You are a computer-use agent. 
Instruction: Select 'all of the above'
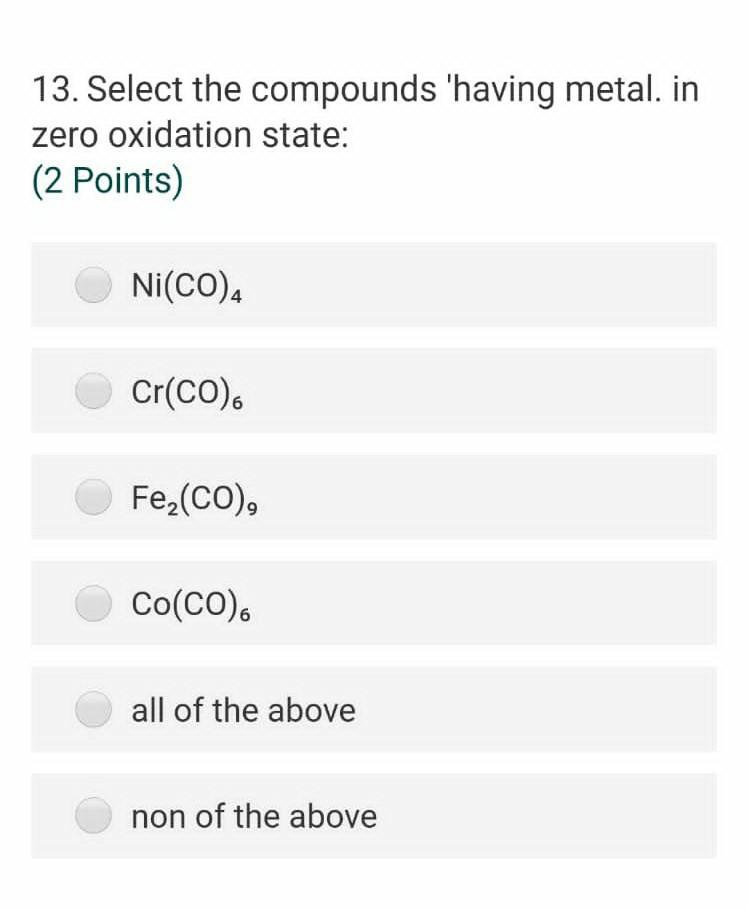pos(94,709)
